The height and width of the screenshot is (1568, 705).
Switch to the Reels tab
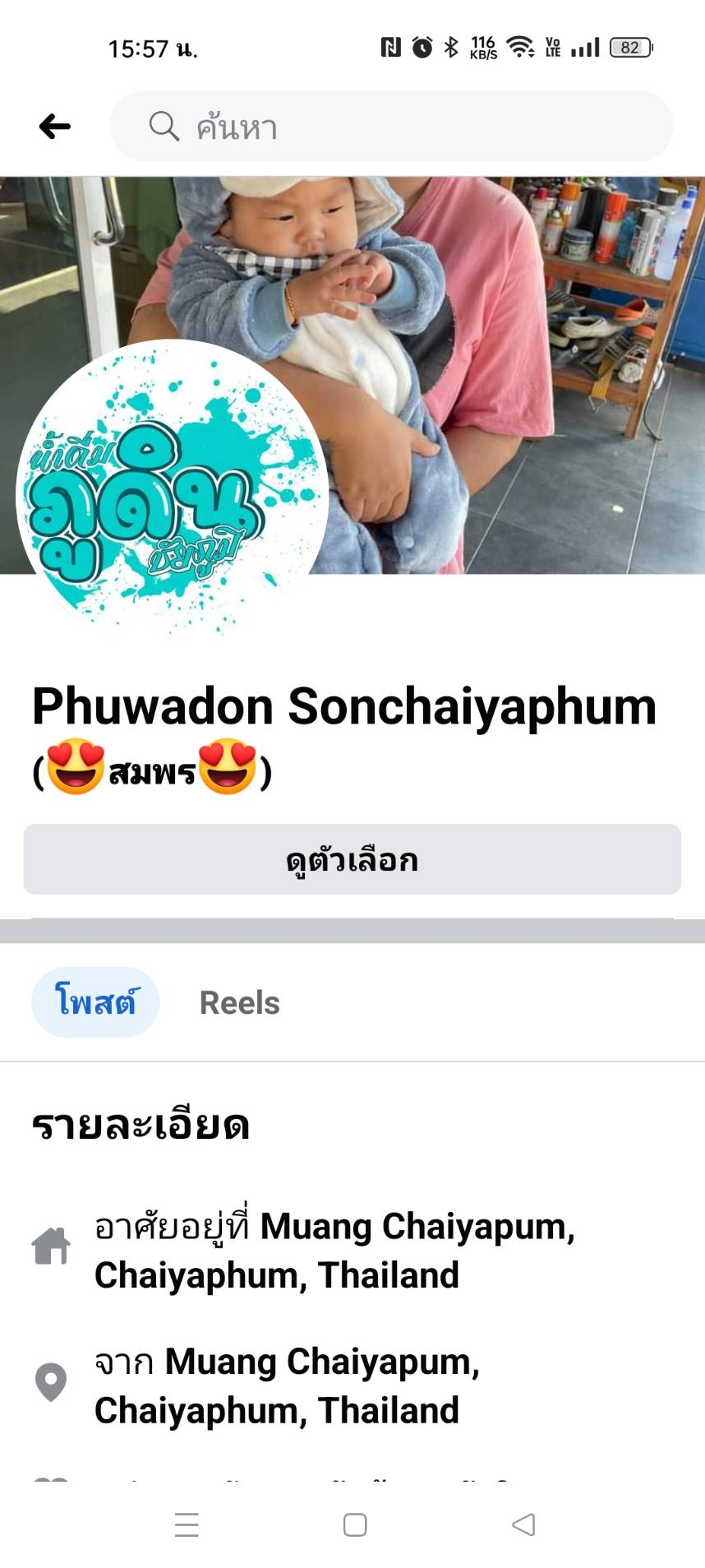(x=239, y=1002)
